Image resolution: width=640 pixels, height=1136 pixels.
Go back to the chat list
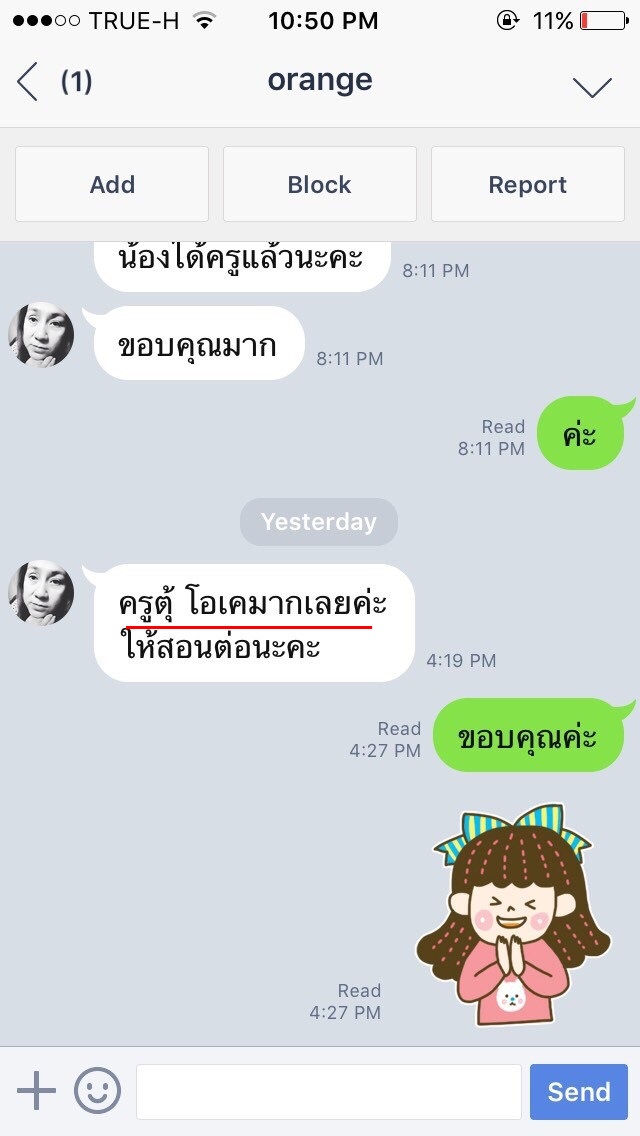pyautogui.click(x=28, y=81)
